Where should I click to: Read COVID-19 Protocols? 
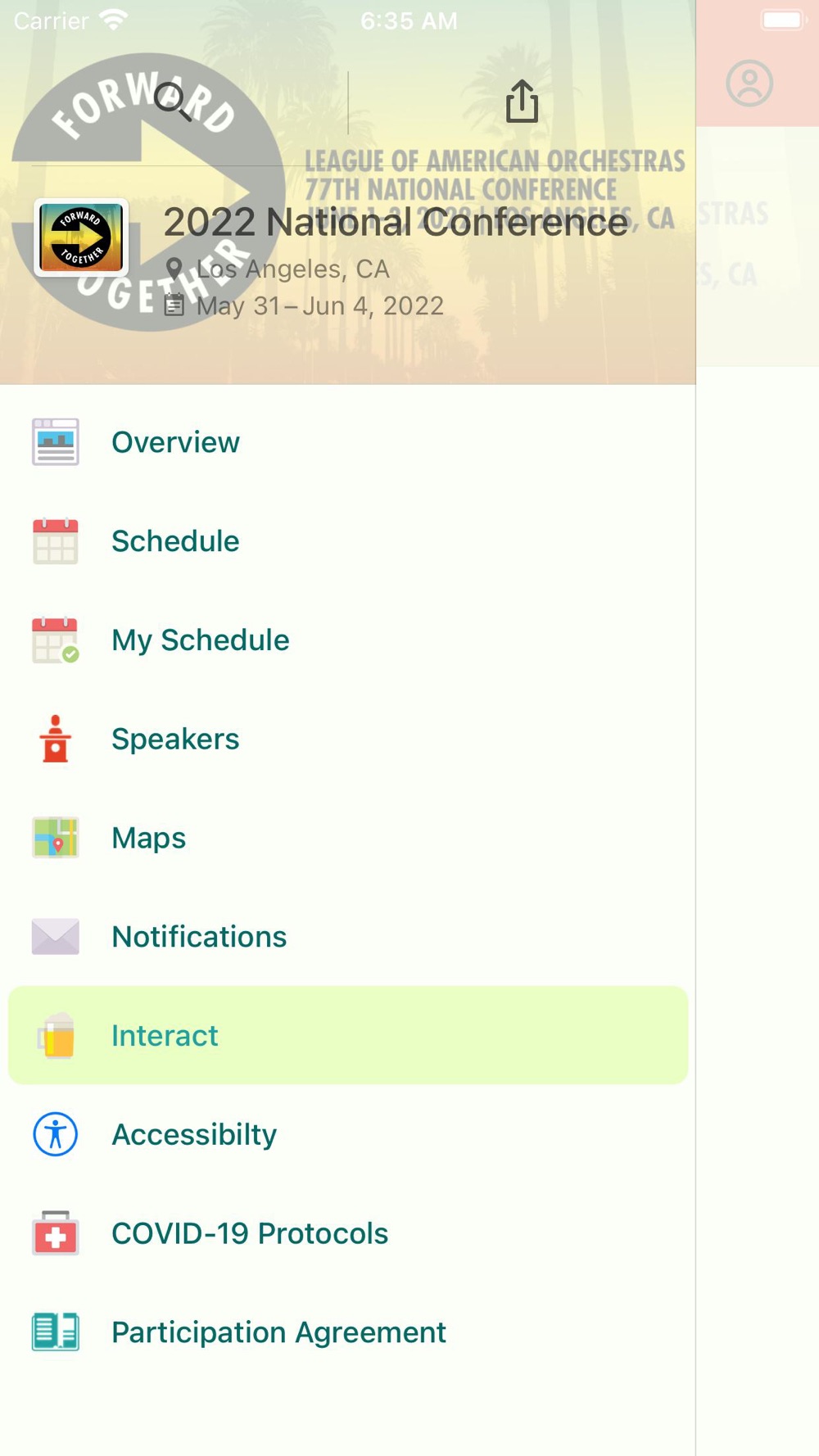[348, 1234]
